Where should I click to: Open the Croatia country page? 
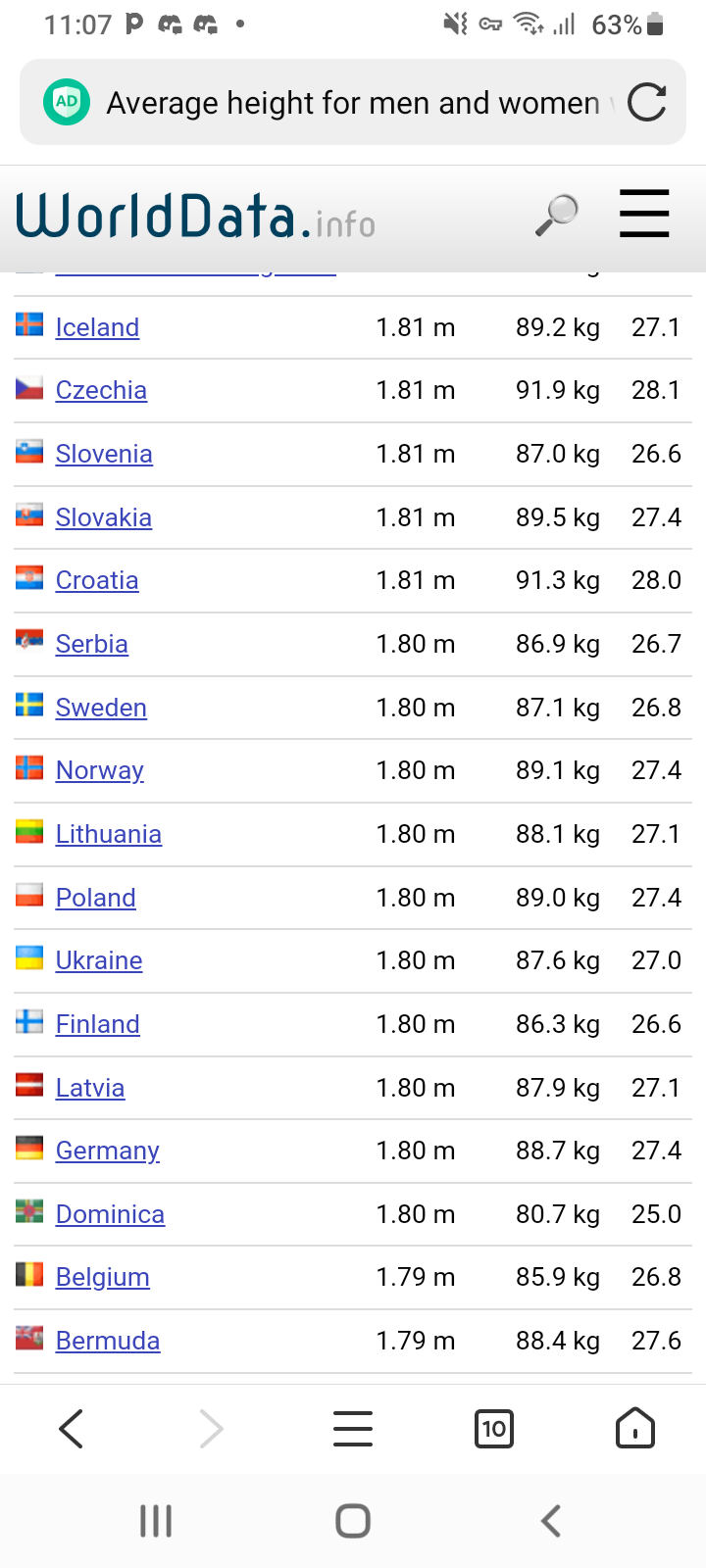[97, 580]
